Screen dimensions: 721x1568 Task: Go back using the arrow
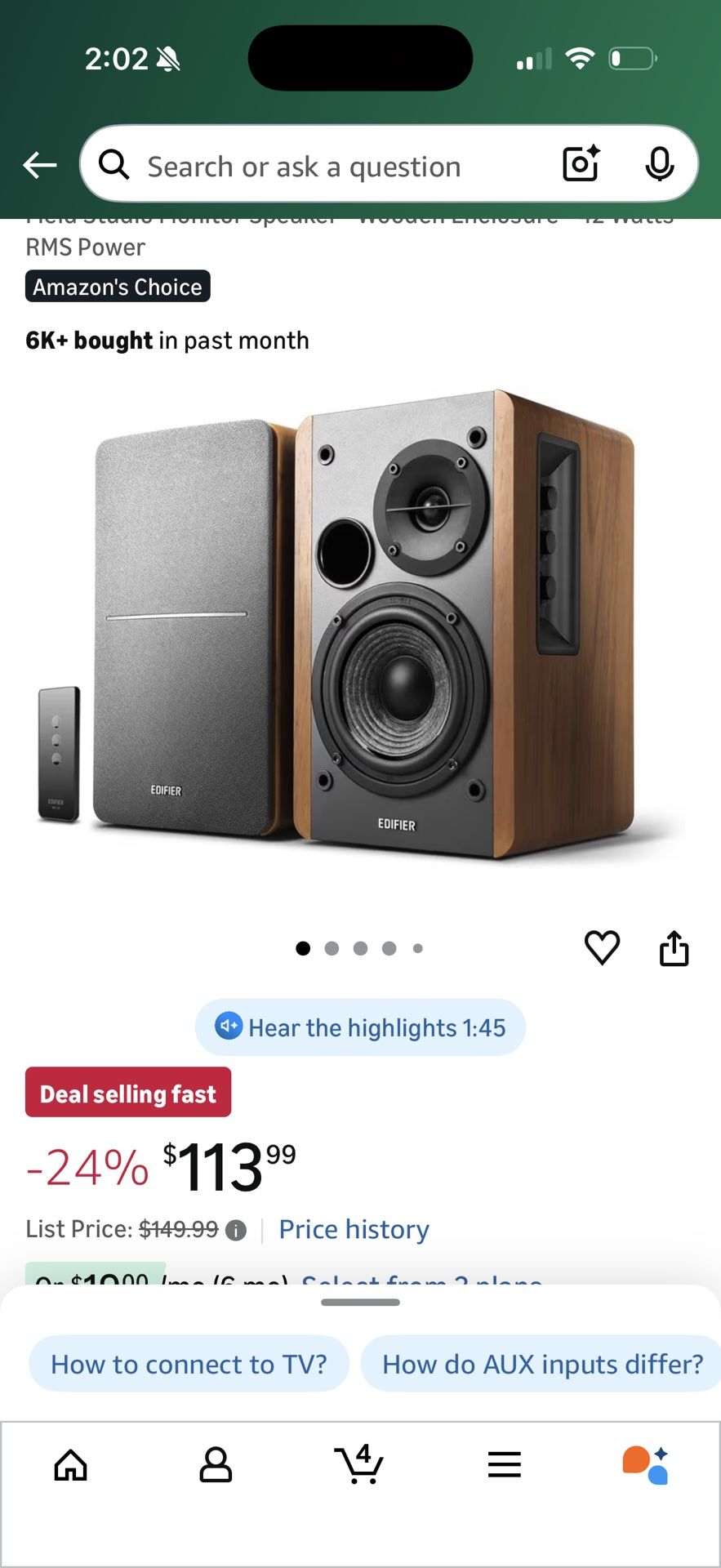(39, 166)
